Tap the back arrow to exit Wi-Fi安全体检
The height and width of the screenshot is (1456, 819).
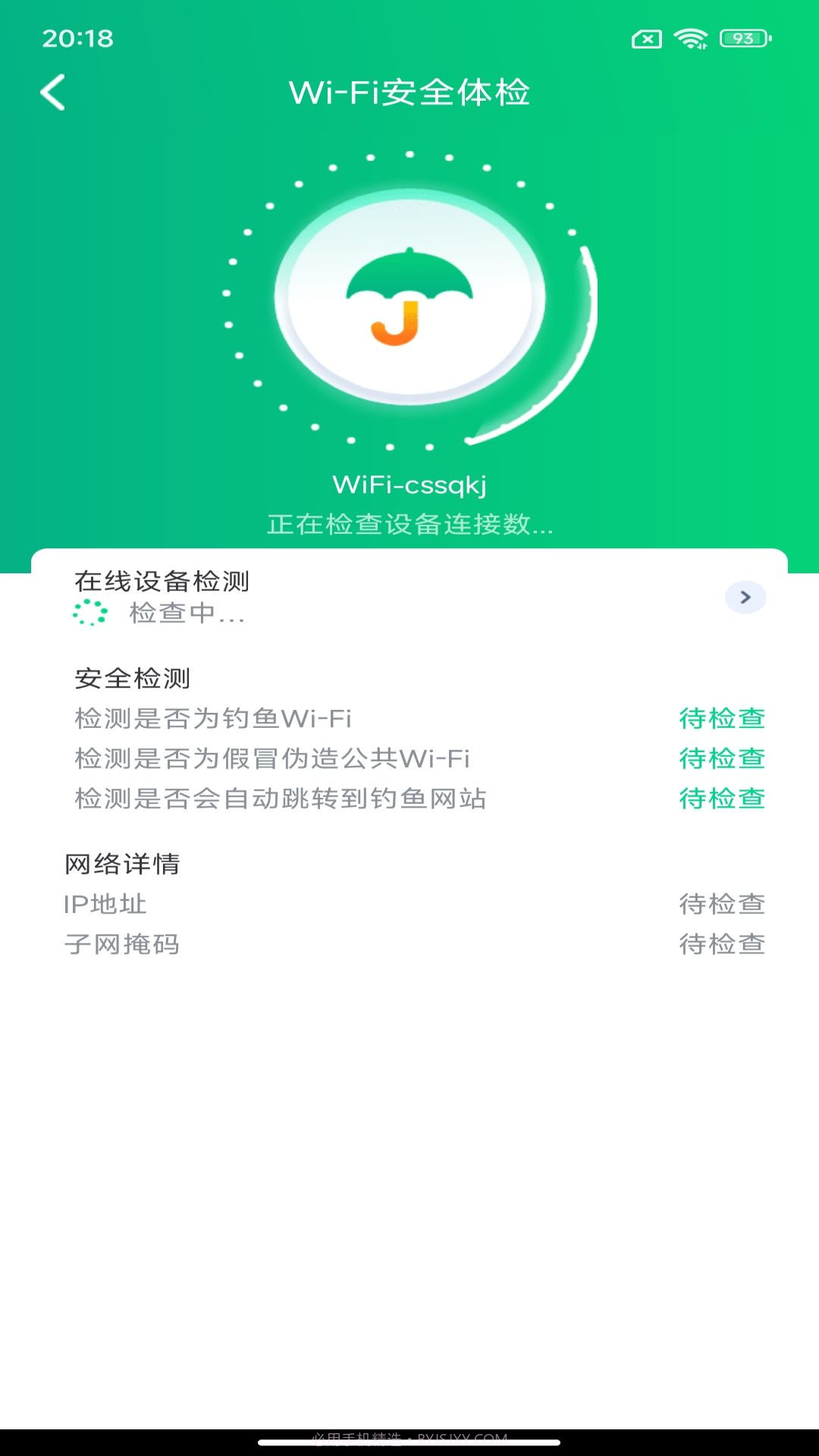(x=52, y=91)
